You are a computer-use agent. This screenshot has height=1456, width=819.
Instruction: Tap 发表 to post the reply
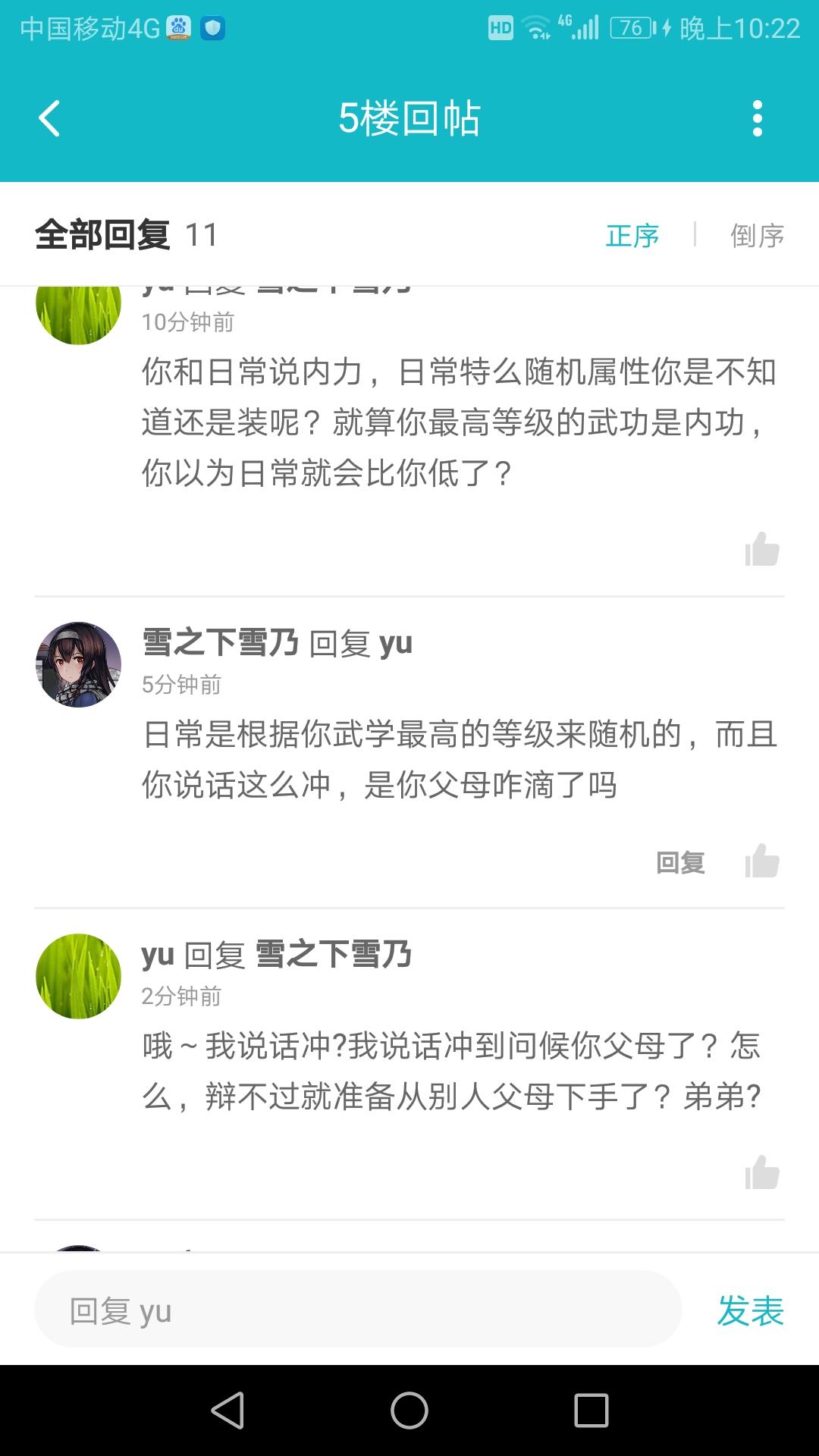point(750,1310)
